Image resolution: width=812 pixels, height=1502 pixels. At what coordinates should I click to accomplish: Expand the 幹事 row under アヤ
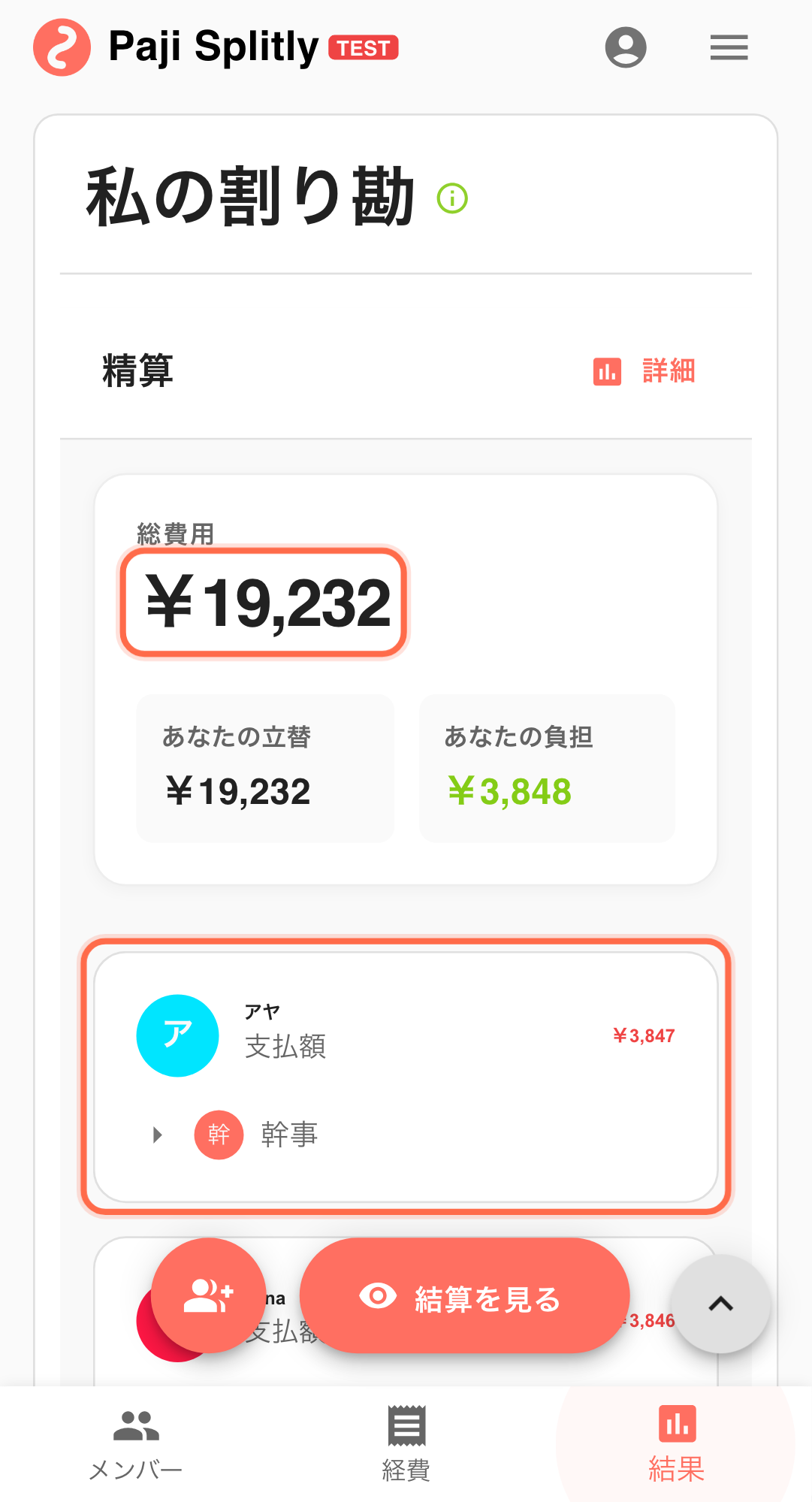pos(158,1135)
